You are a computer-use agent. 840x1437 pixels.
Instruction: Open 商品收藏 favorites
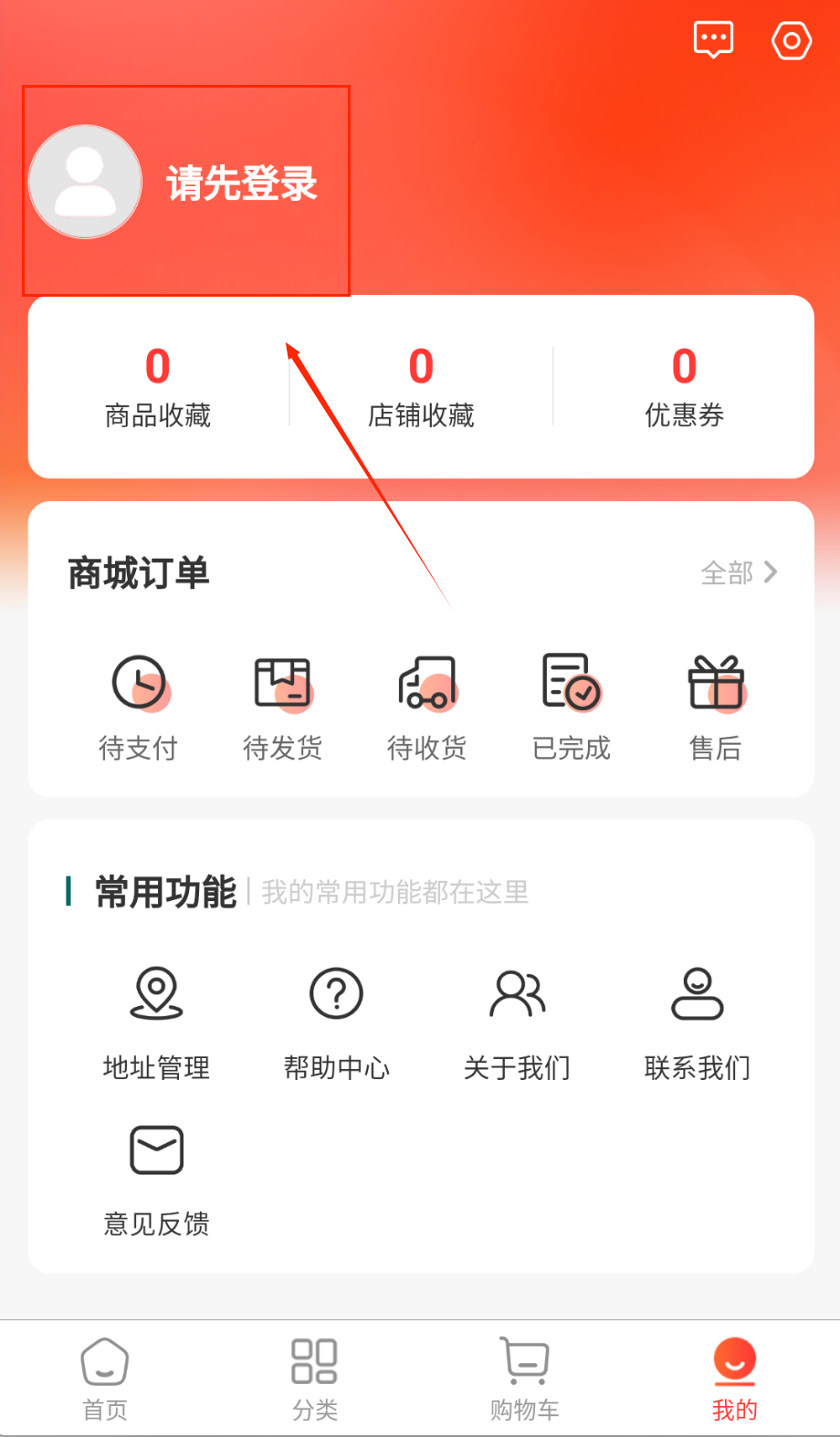point(158,387)
